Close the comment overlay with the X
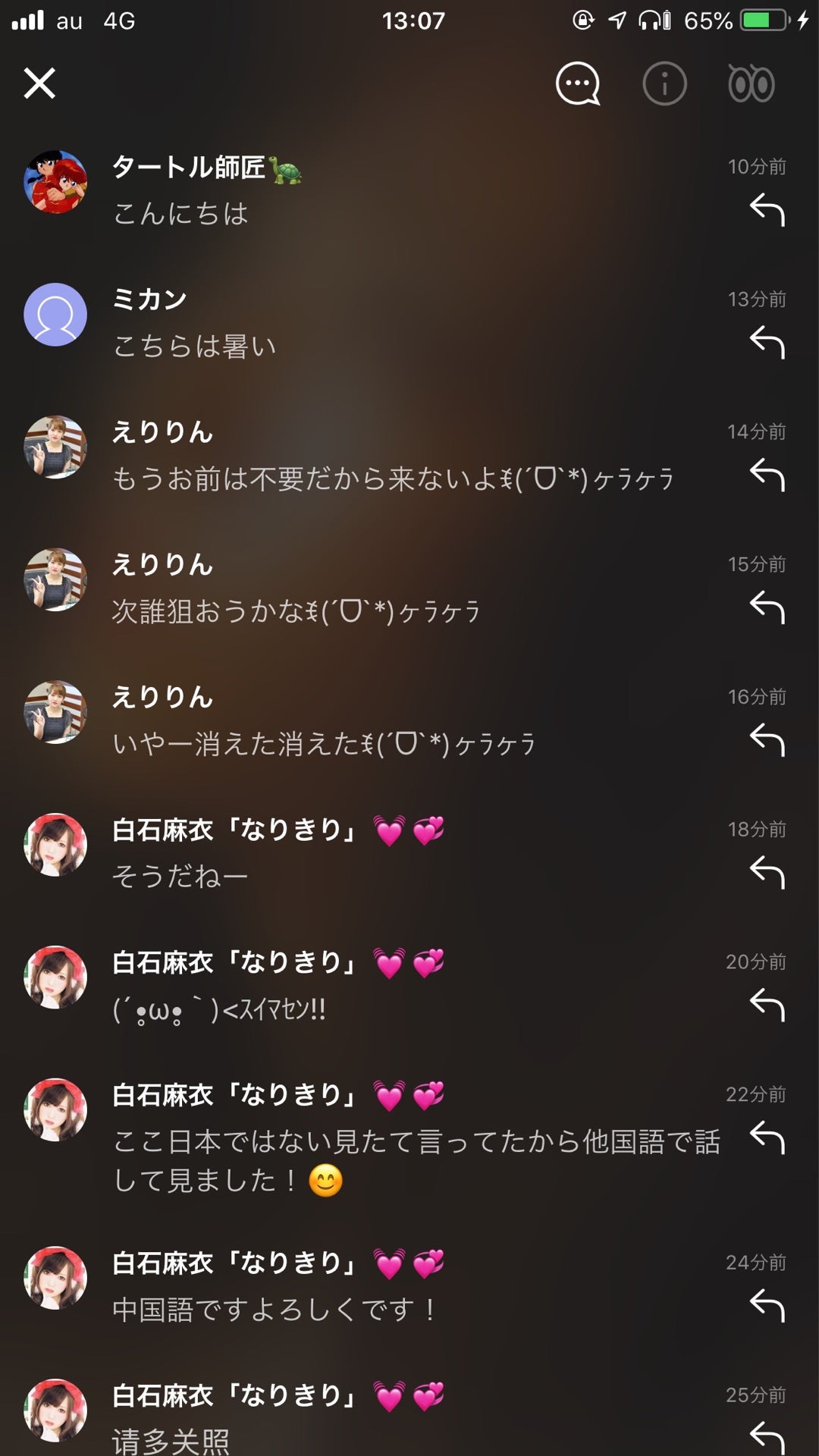This screenshot has width=819, height=1456. tap(41, 83)
